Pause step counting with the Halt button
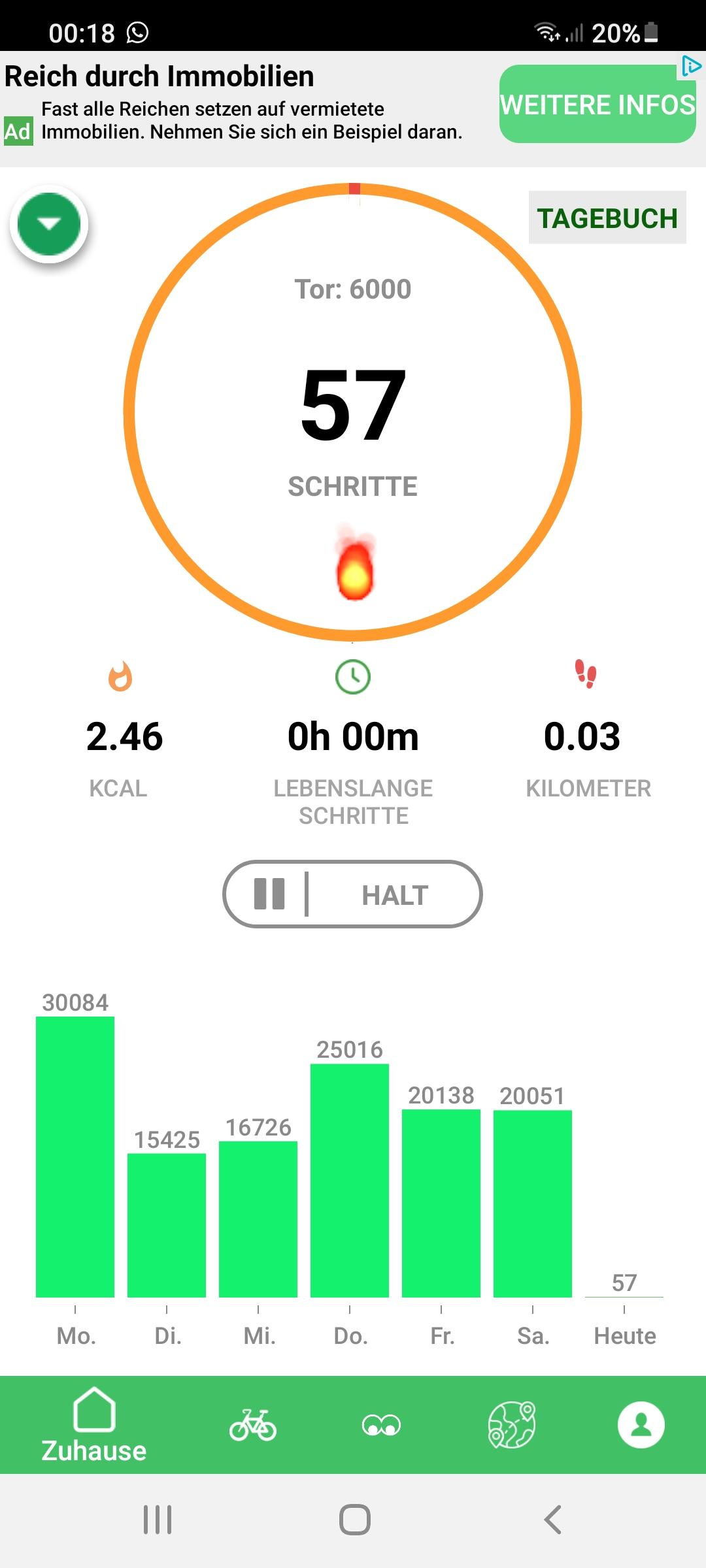This screenshot has height=1568, width=706. [353, 894]
